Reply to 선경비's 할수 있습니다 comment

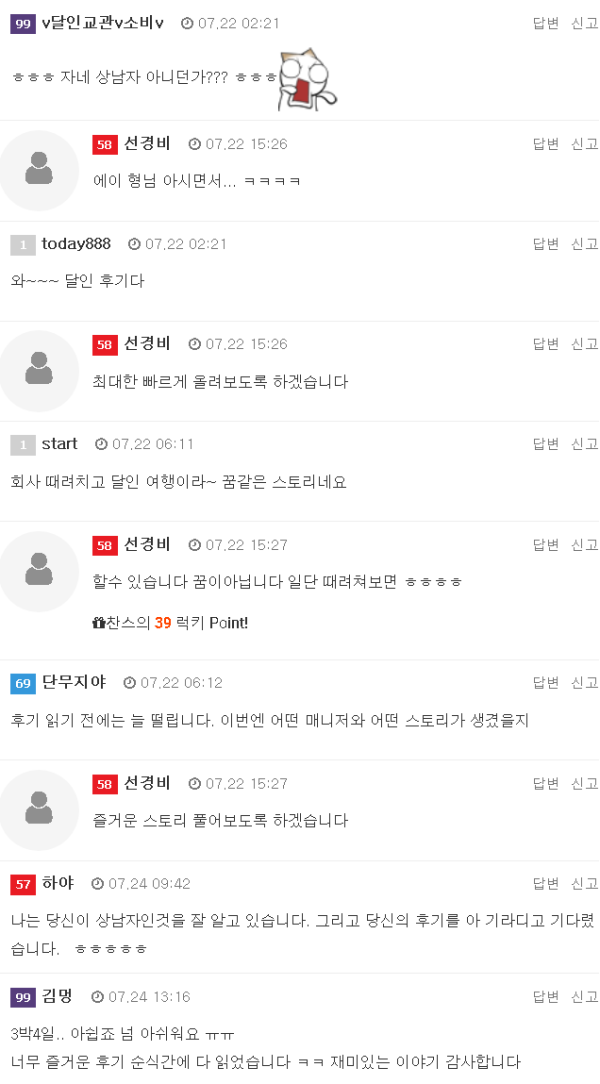[545, 545]
